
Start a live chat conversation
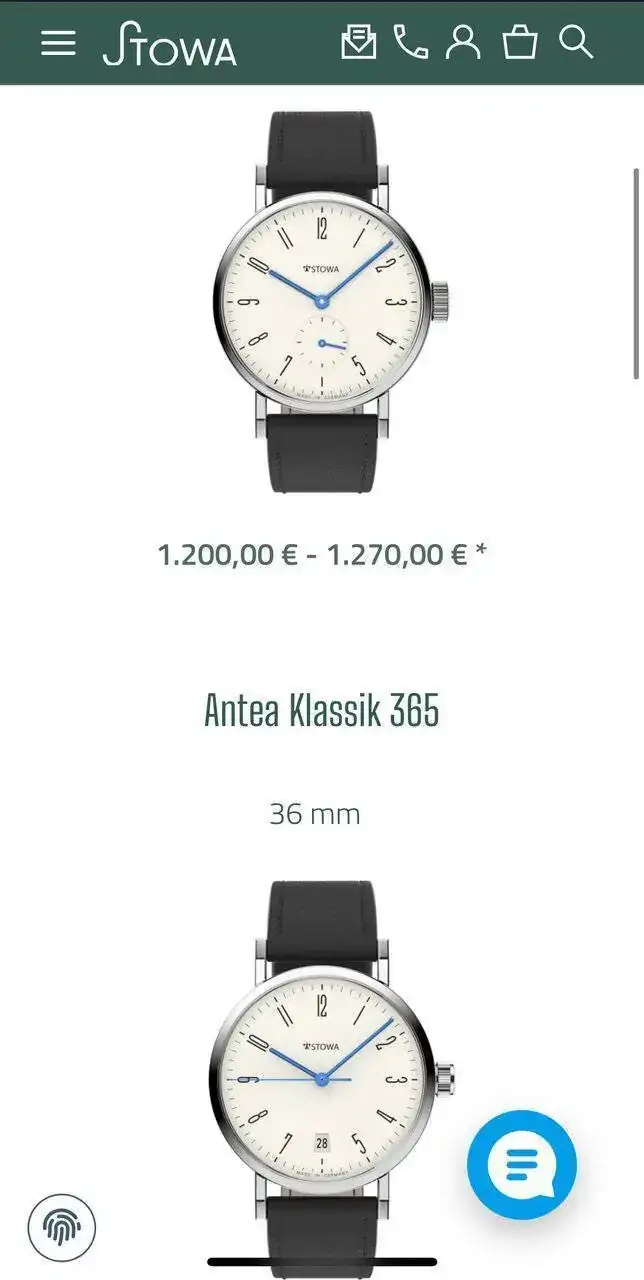pos(522,1165)
